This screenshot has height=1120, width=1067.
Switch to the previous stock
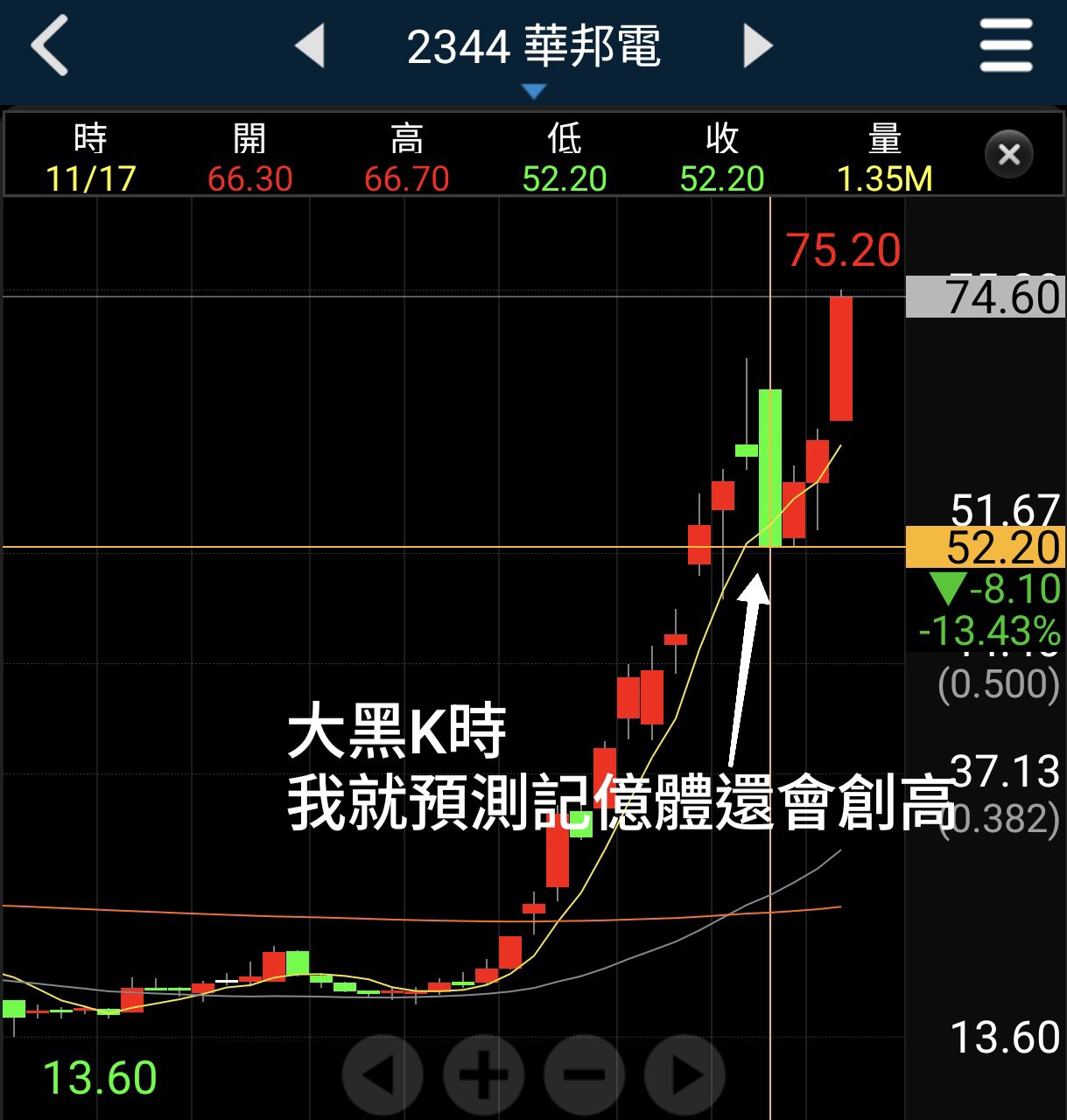click(310, 46)
